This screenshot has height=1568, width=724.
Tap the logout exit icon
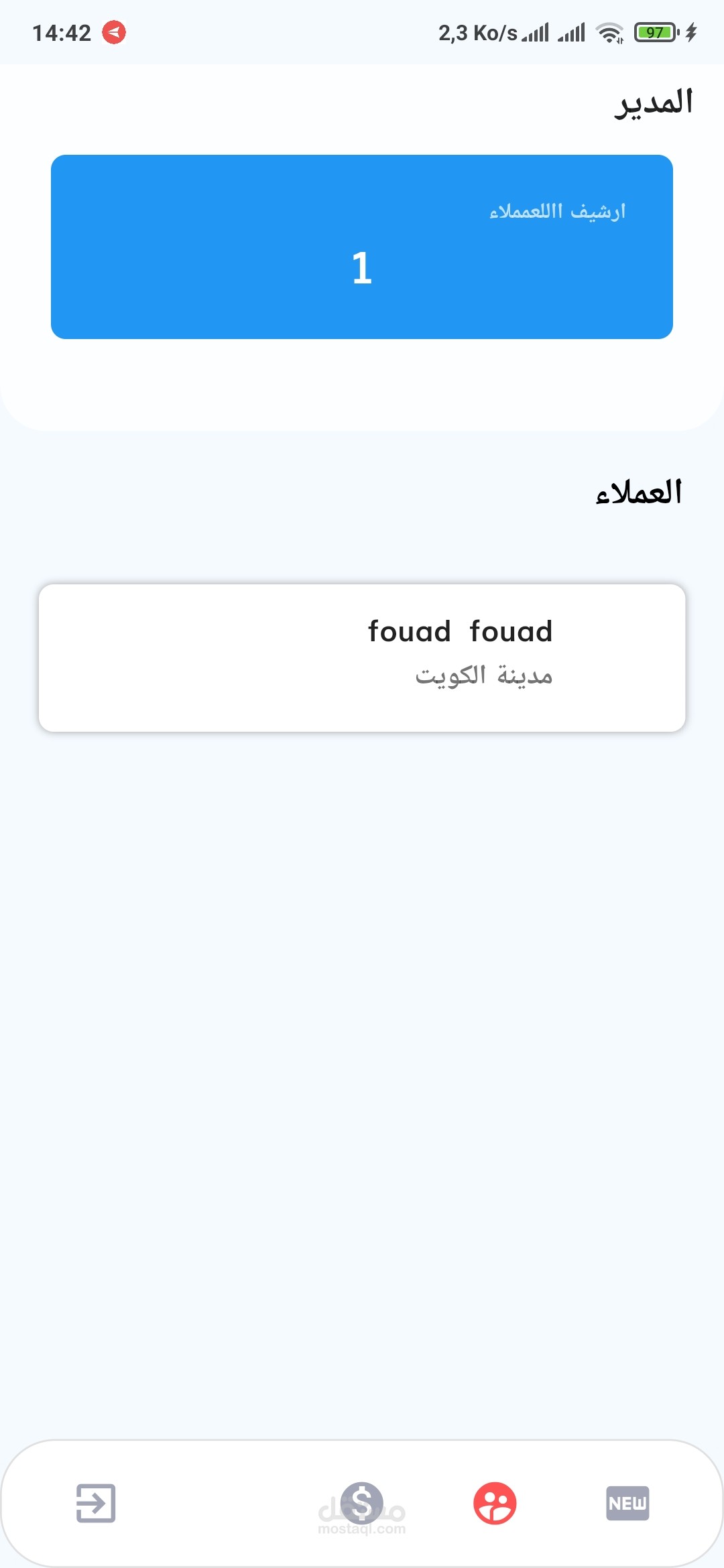click(x=96, y=1503)
